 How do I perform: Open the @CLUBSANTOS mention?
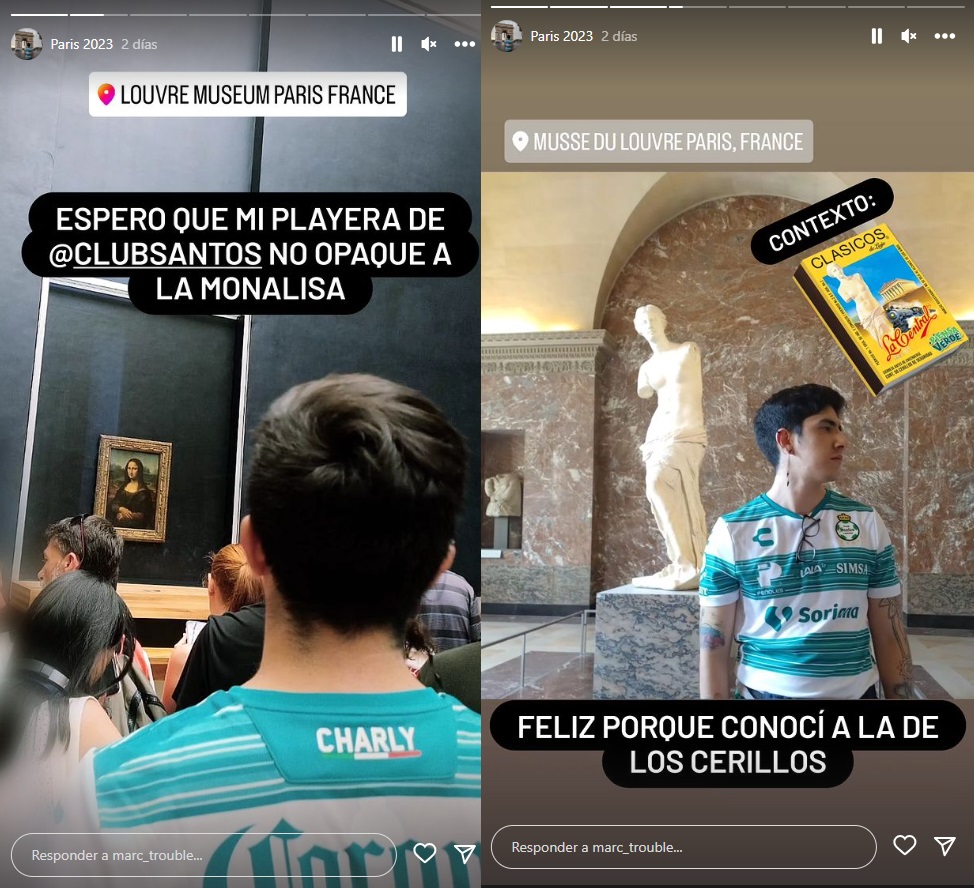click(156, 254)
